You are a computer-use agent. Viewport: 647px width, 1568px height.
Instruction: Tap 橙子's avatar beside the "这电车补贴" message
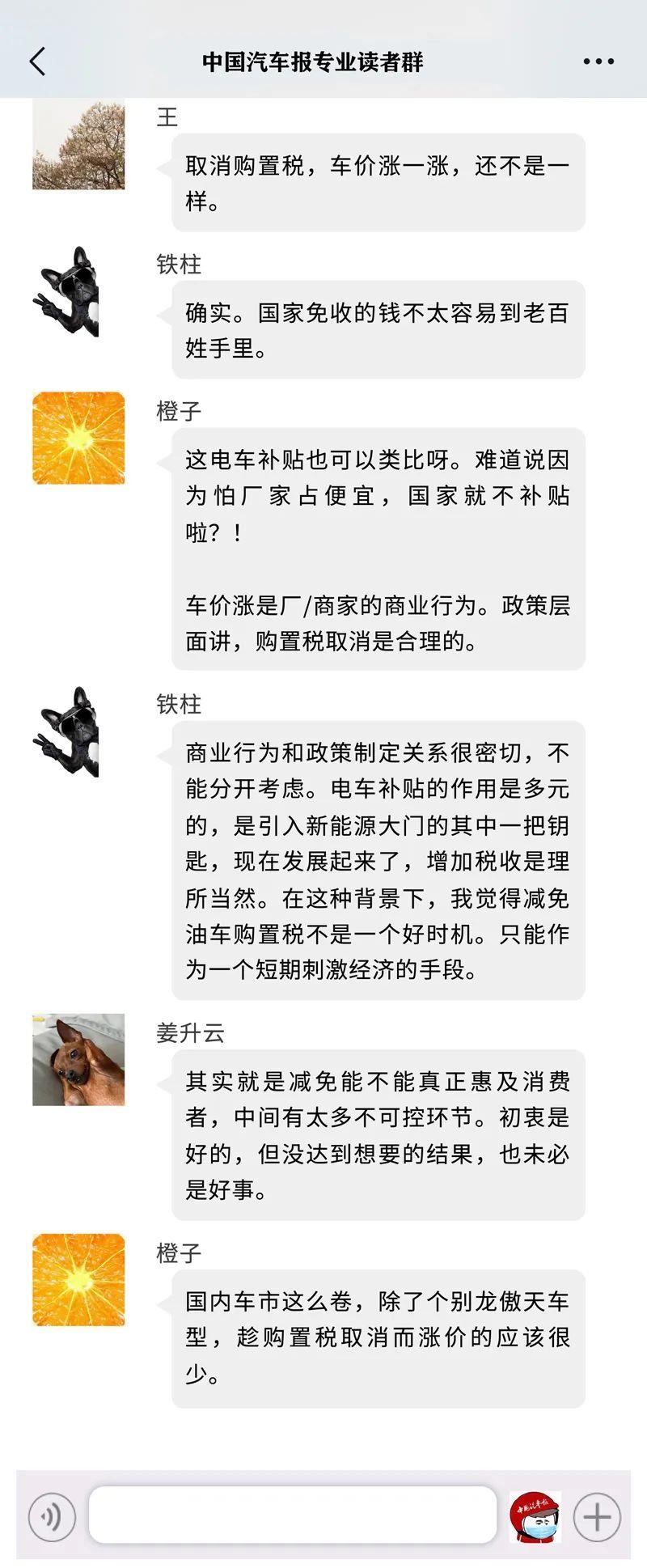(x=78, y=438)
